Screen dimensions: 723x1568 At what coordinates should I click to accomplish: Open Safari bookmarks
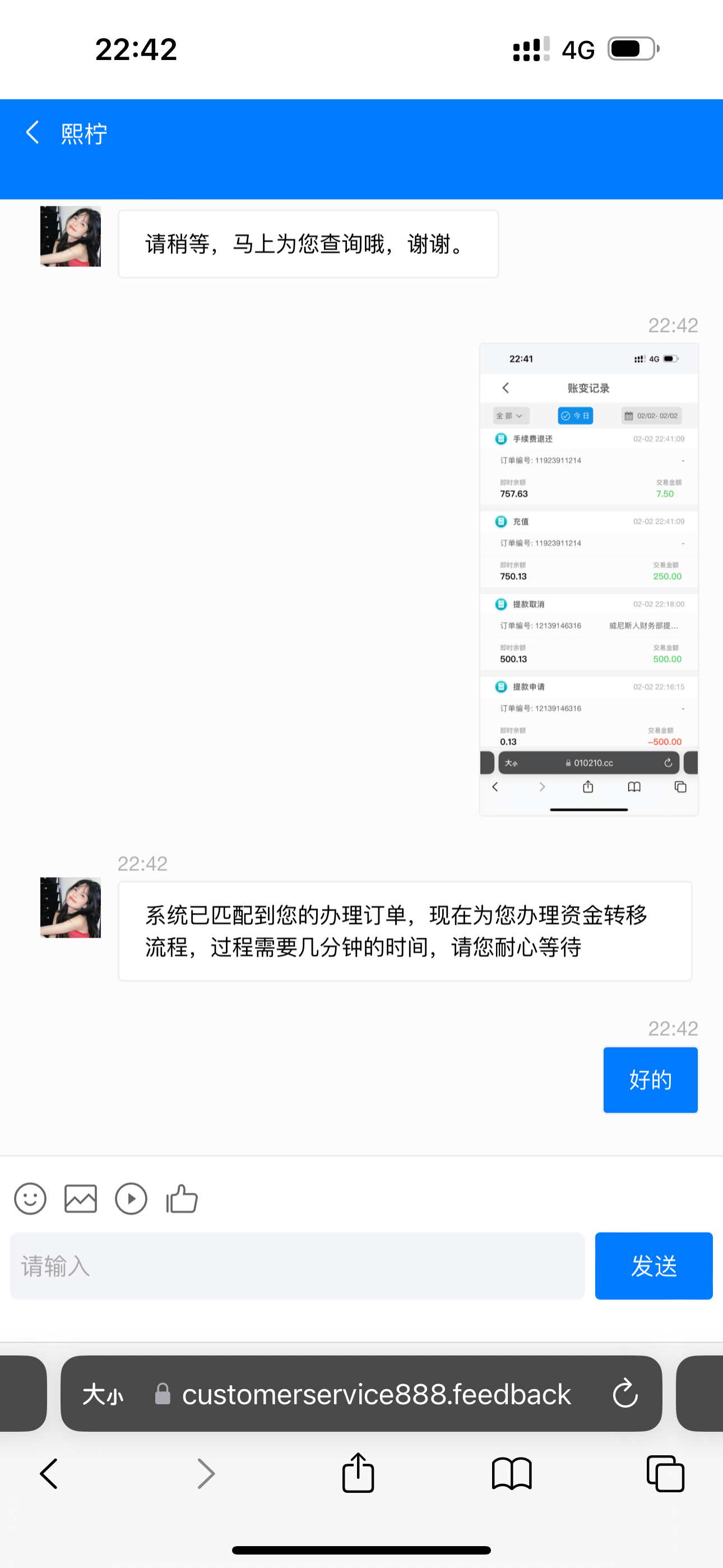512,1474
